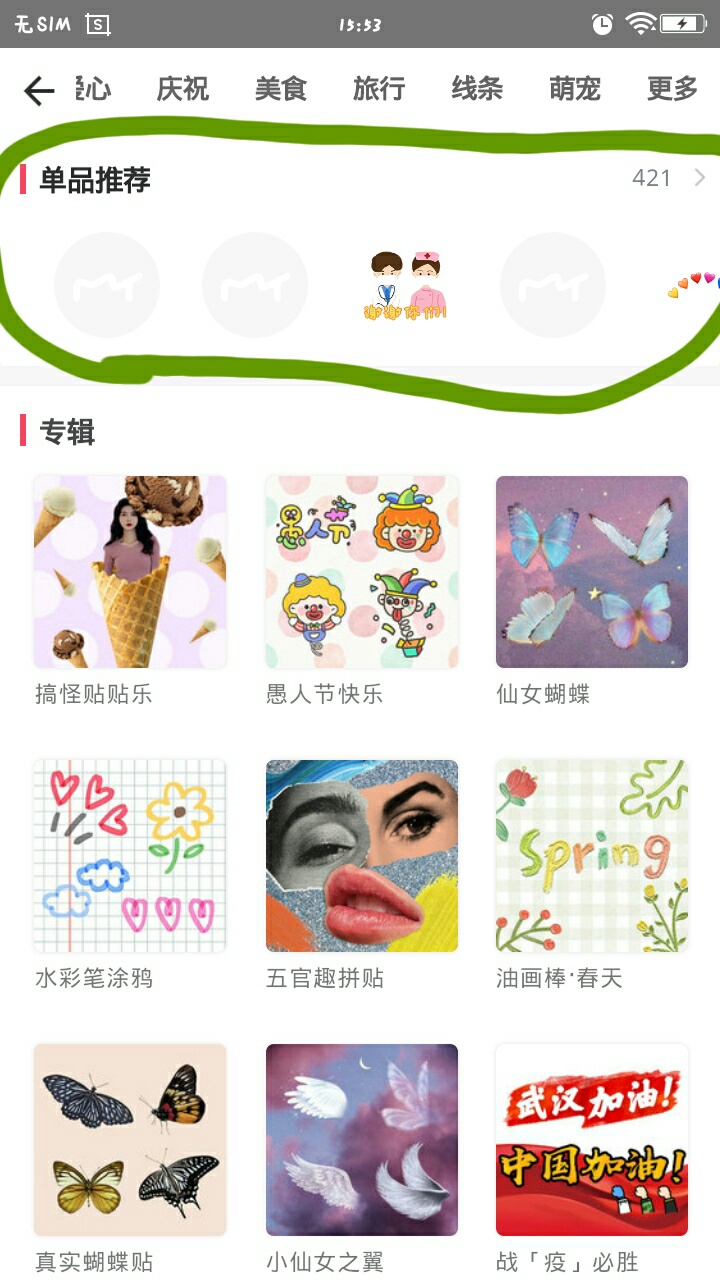Go back using the arrow icon
The width and height of the screenshot is (720, 1280).
pos(38,91)
